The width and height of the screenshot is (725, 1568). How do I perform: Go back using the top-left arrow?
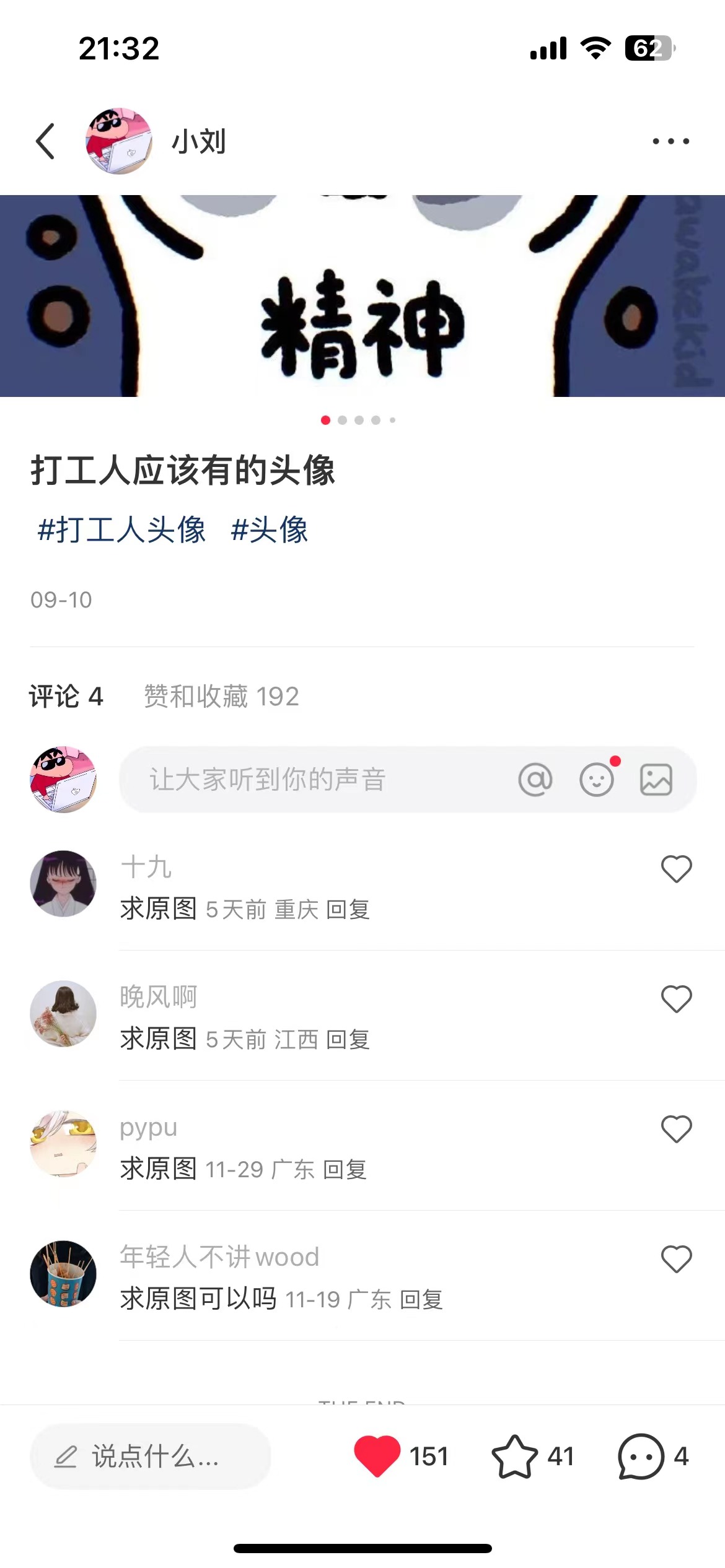click(x=45, y=141)
